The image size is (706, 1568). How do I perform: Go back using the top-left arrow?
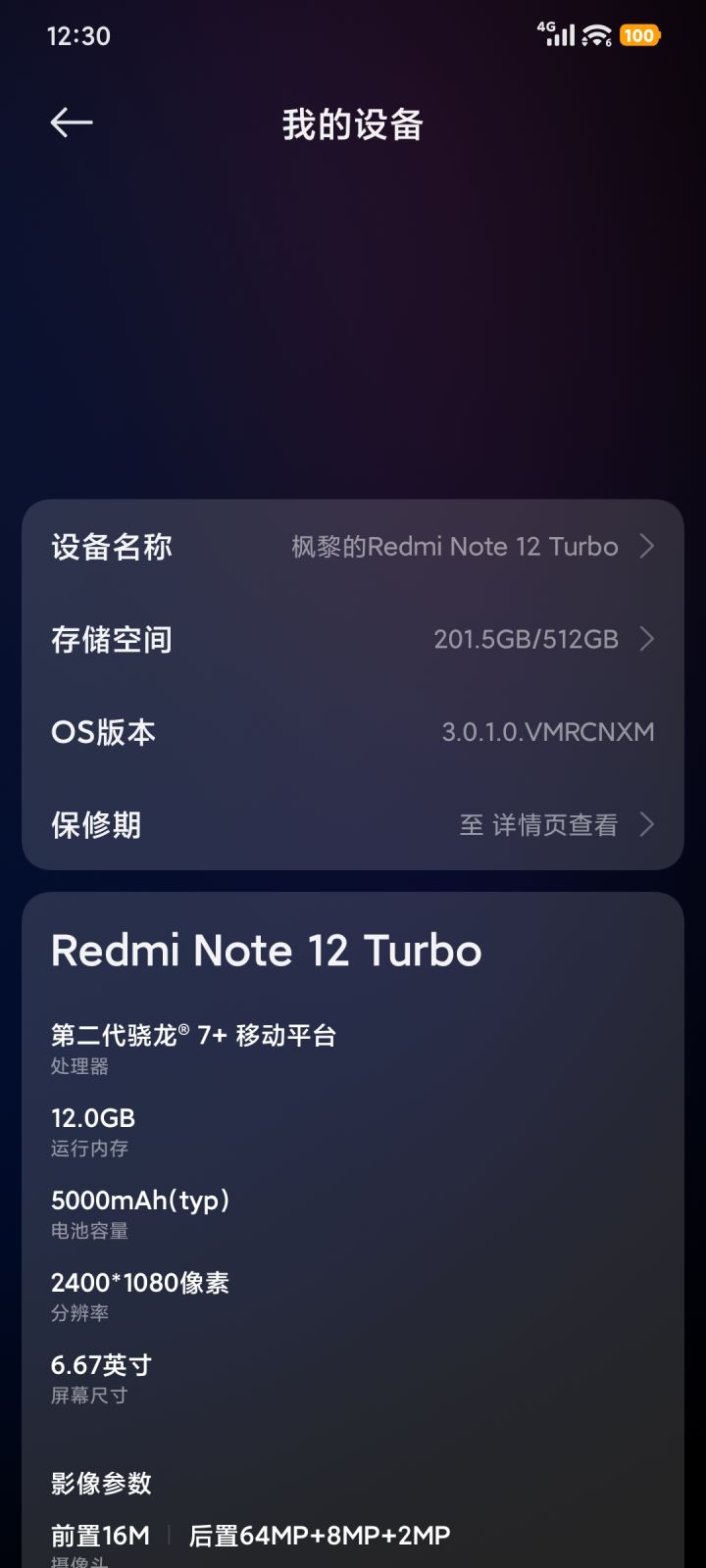tap(72, 122)
